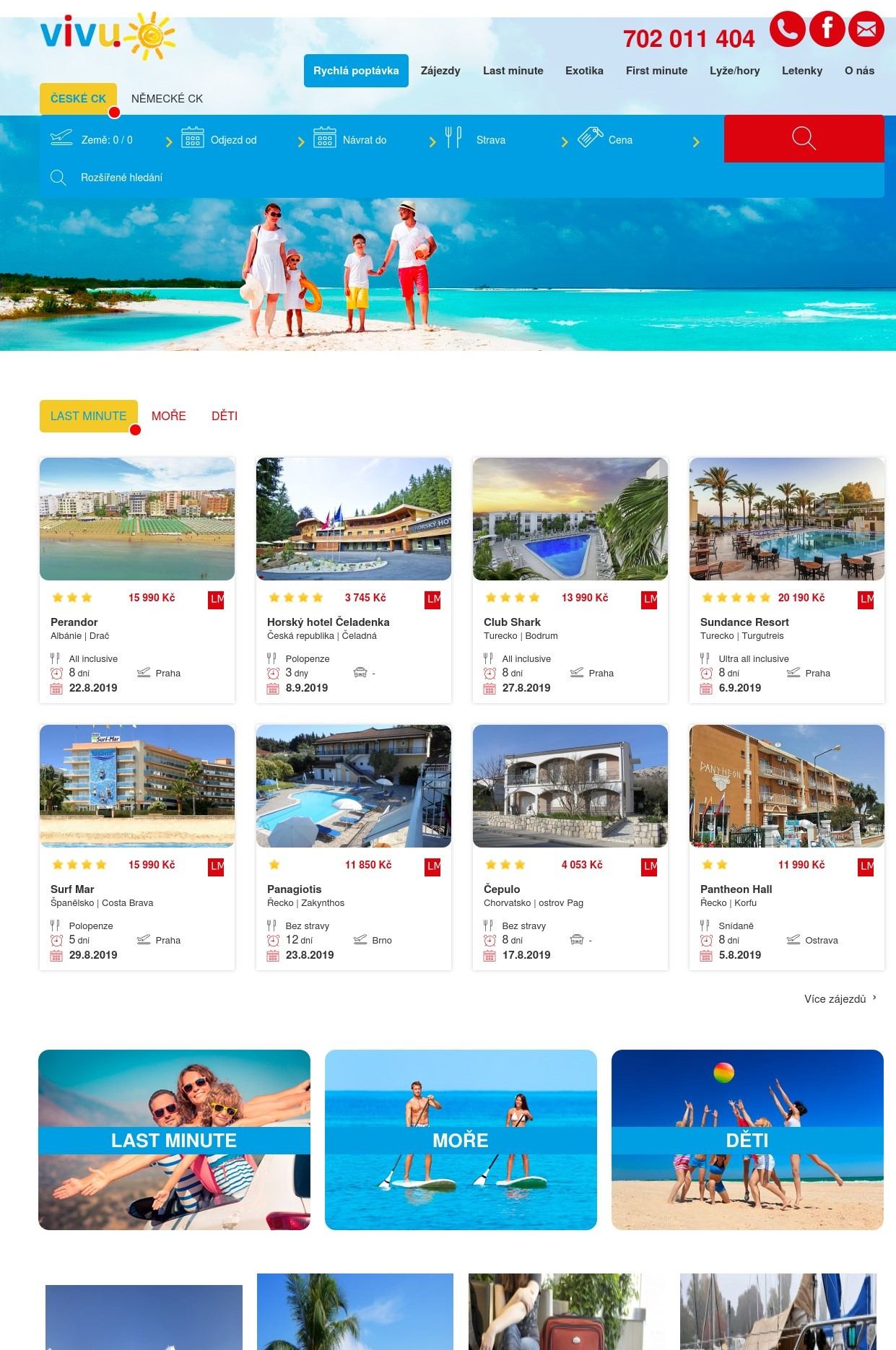The image size is (896, 1350).
Task: Choose a meal plan under Strava
Action: point(490,140)
